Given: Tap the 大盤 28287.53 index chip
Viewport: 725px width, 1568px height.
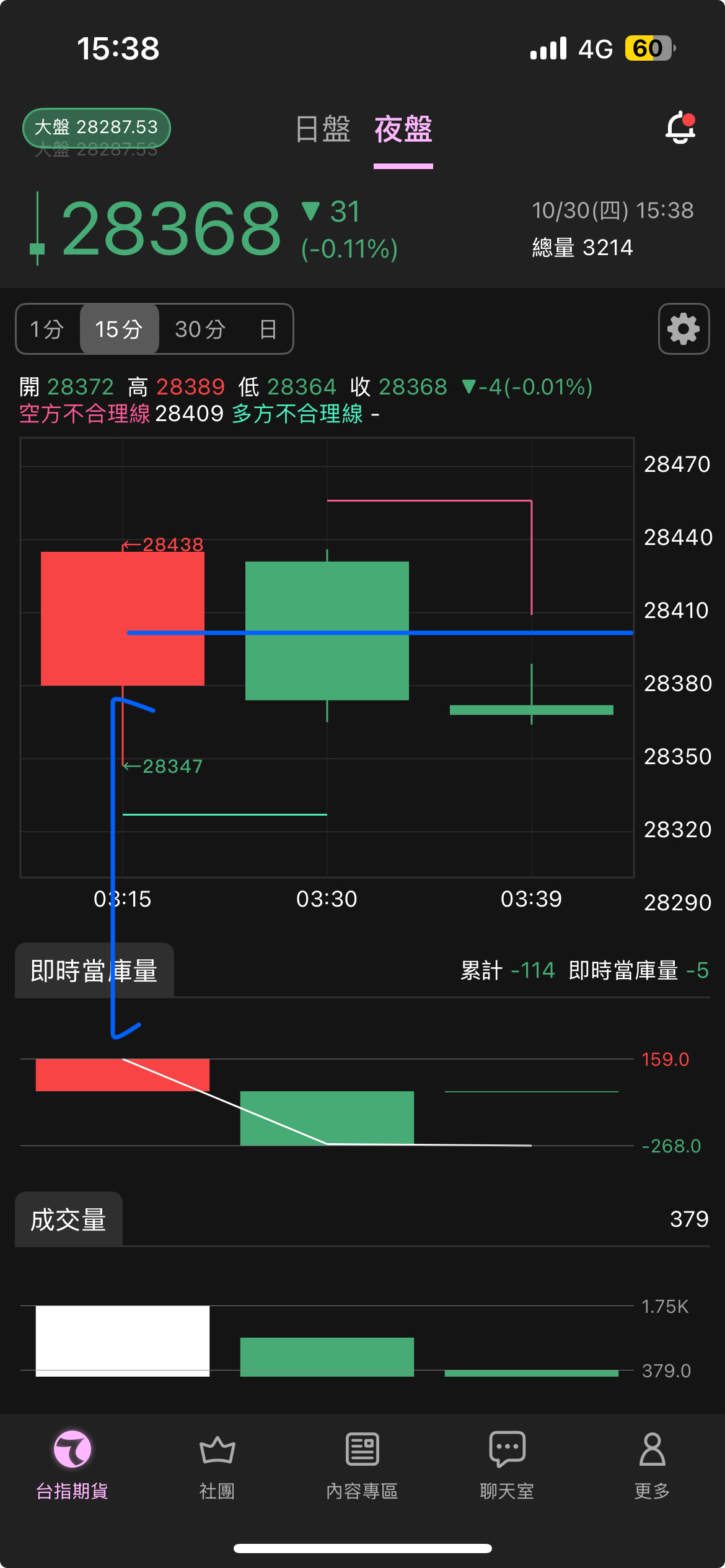Looking at the screenshot, I should (97, 128).
